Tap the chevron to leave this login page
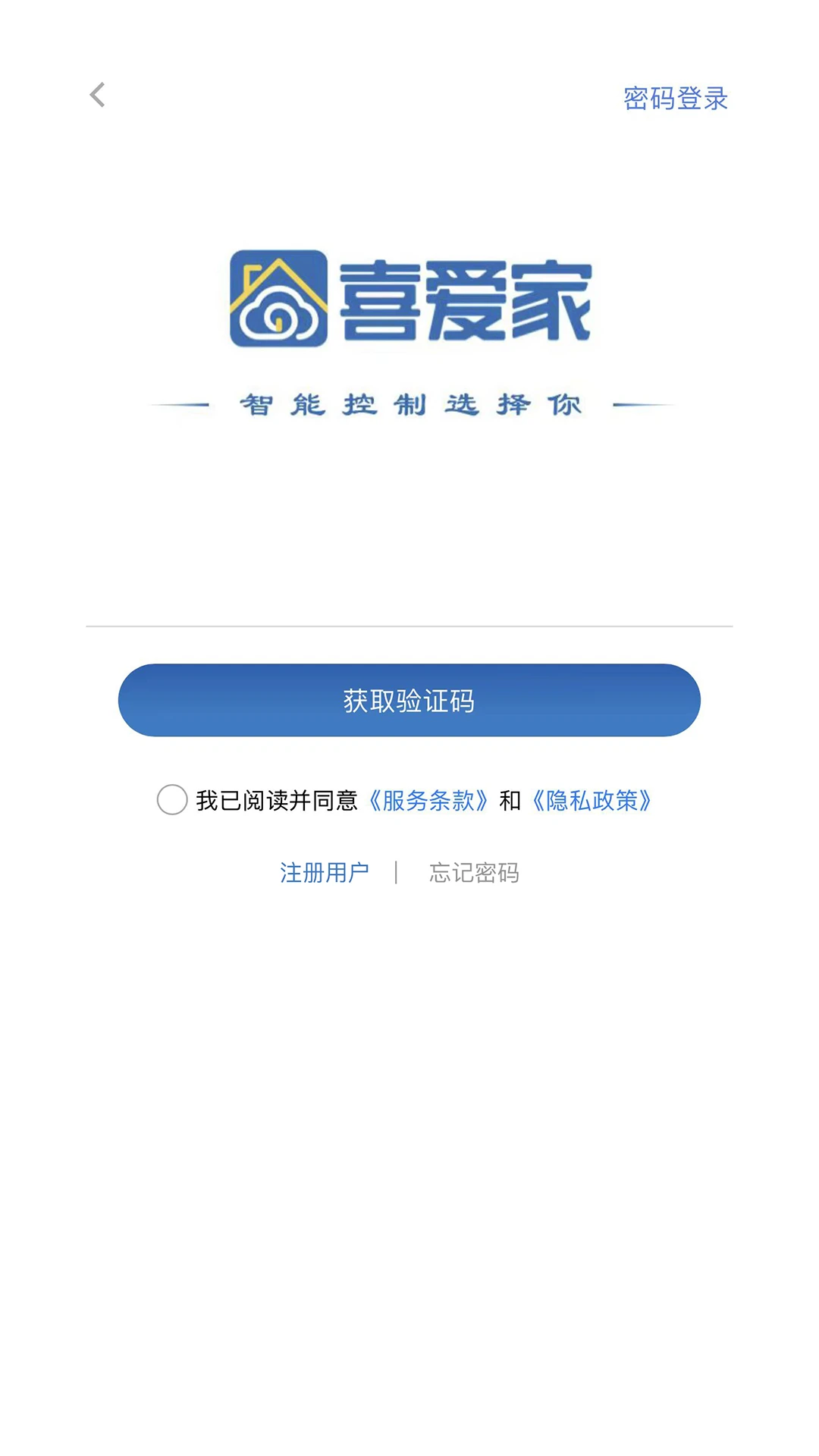819x1456 pixels. (97, 96)
